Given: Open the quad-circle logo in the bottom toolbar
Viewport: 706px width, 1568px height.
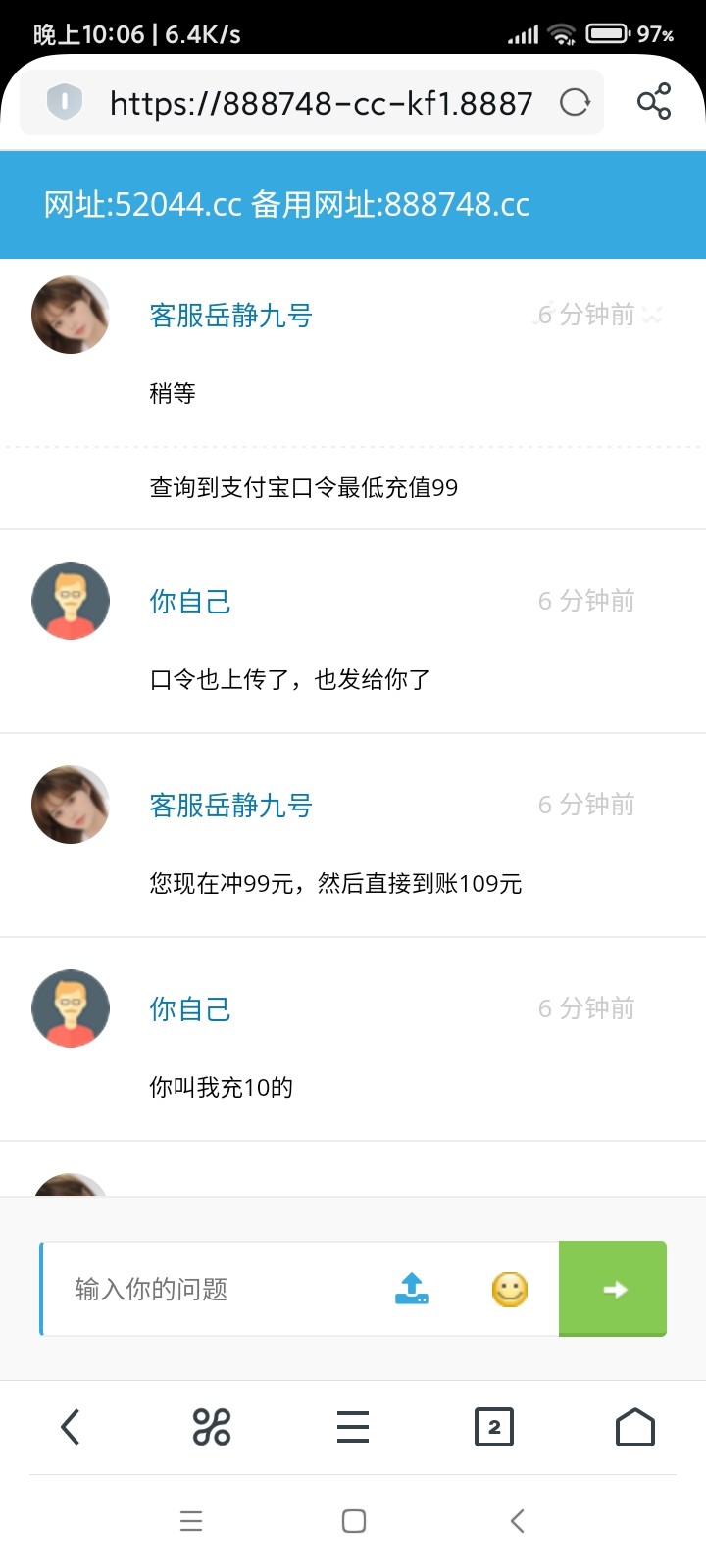Looking at the screenshot, I should (x=211, y=1427).
